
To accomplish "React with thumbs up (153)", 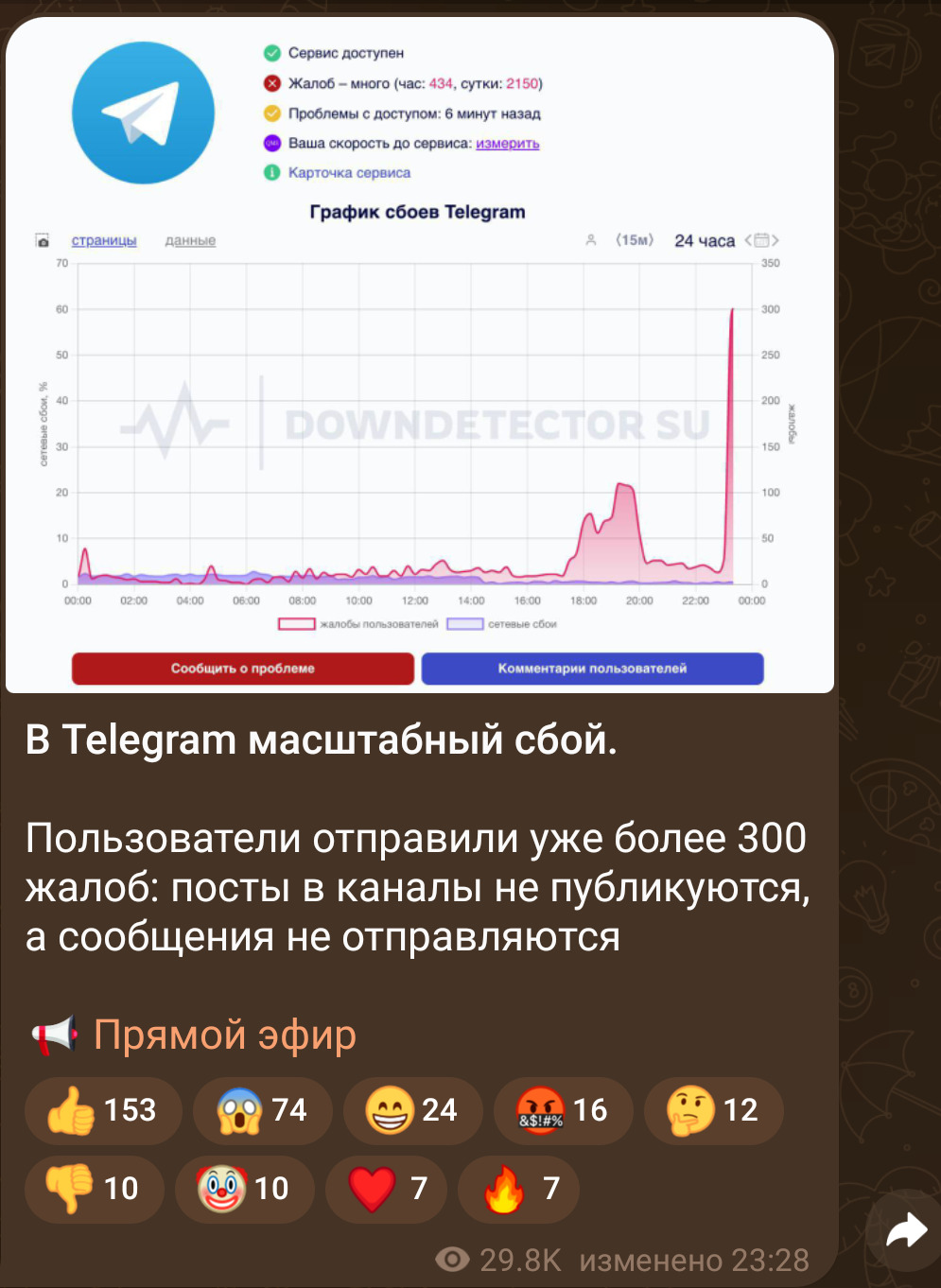I will (103, 1110).
